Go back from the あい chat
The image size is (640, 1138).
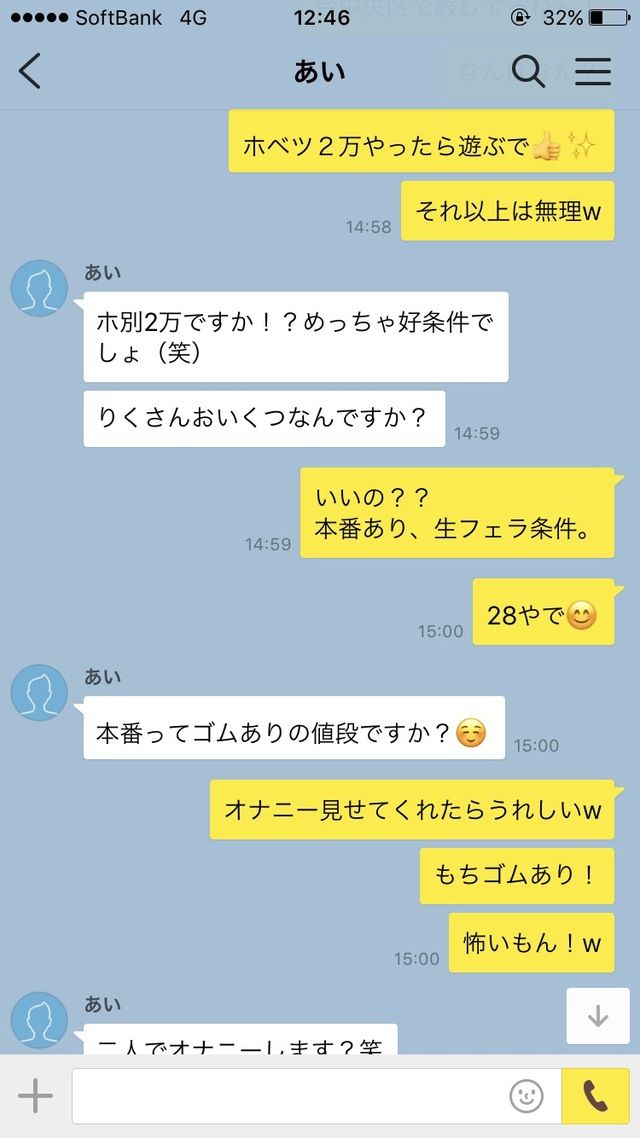tap(30, 71)
